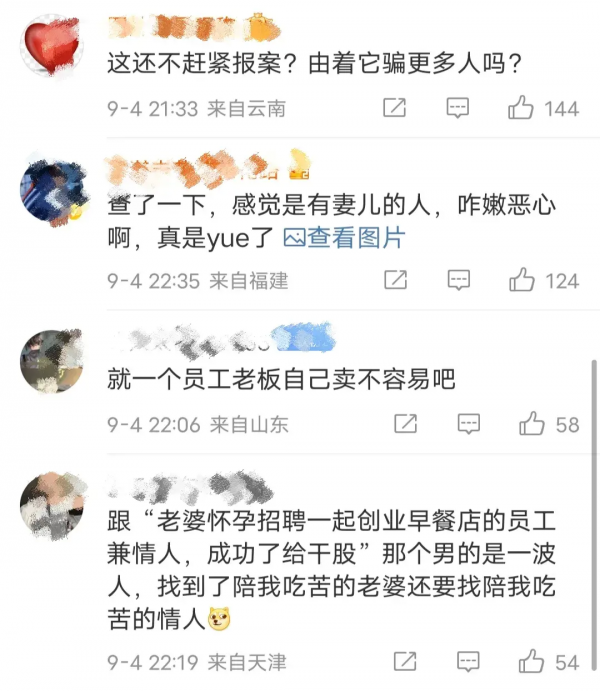Like the comment "查了一下，感觉是有妻儿的人"
Image resolution: width=600 pixels, height=691 pixels.
click(521, 280)
